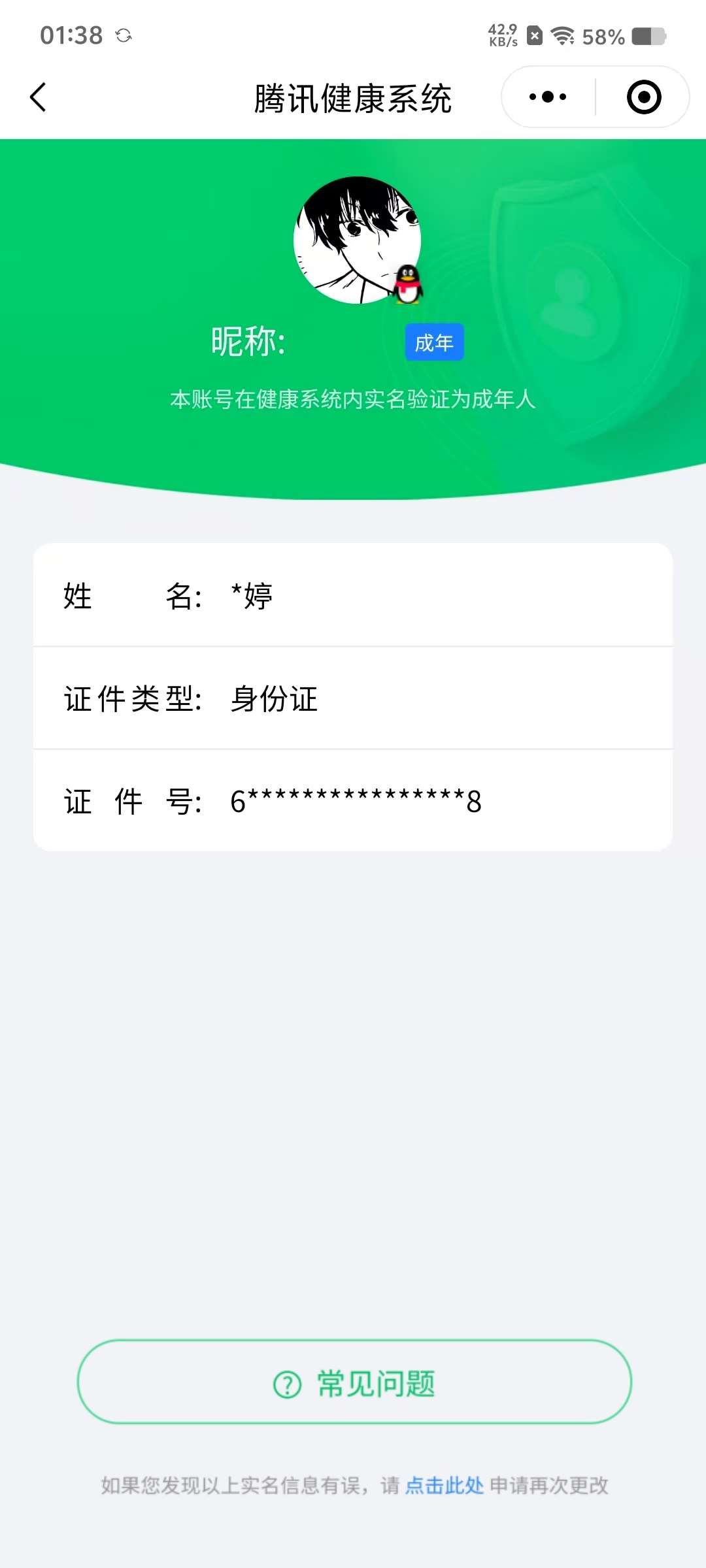Tap the 58% battery level indicator
The height and width of the screenshot is (1568, 706).
tap(602, 36)
